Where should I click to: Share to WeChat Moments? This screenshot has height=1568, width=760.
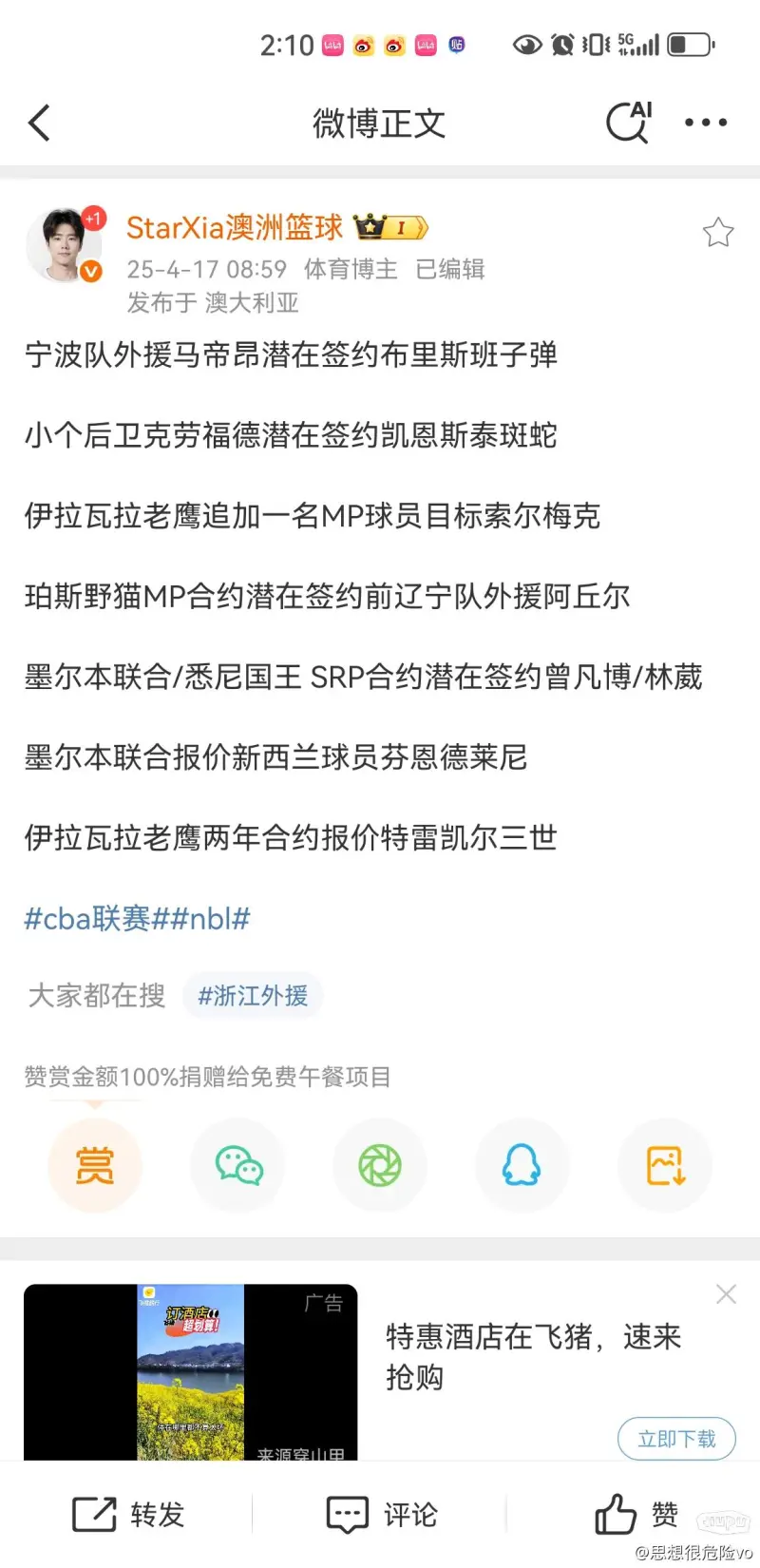[x=380, y=1165]
